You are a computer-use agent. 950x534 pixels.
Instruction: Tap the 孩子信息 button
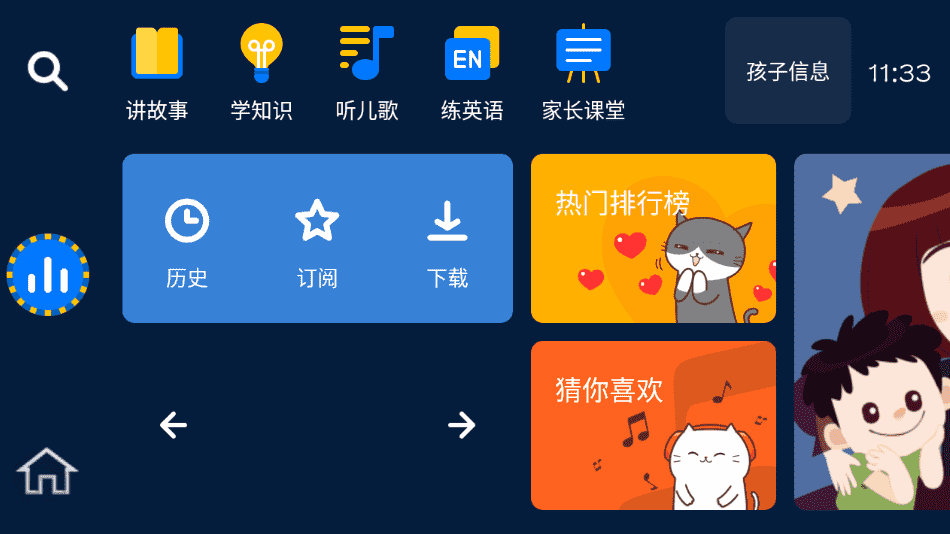(x=788, y=71)
